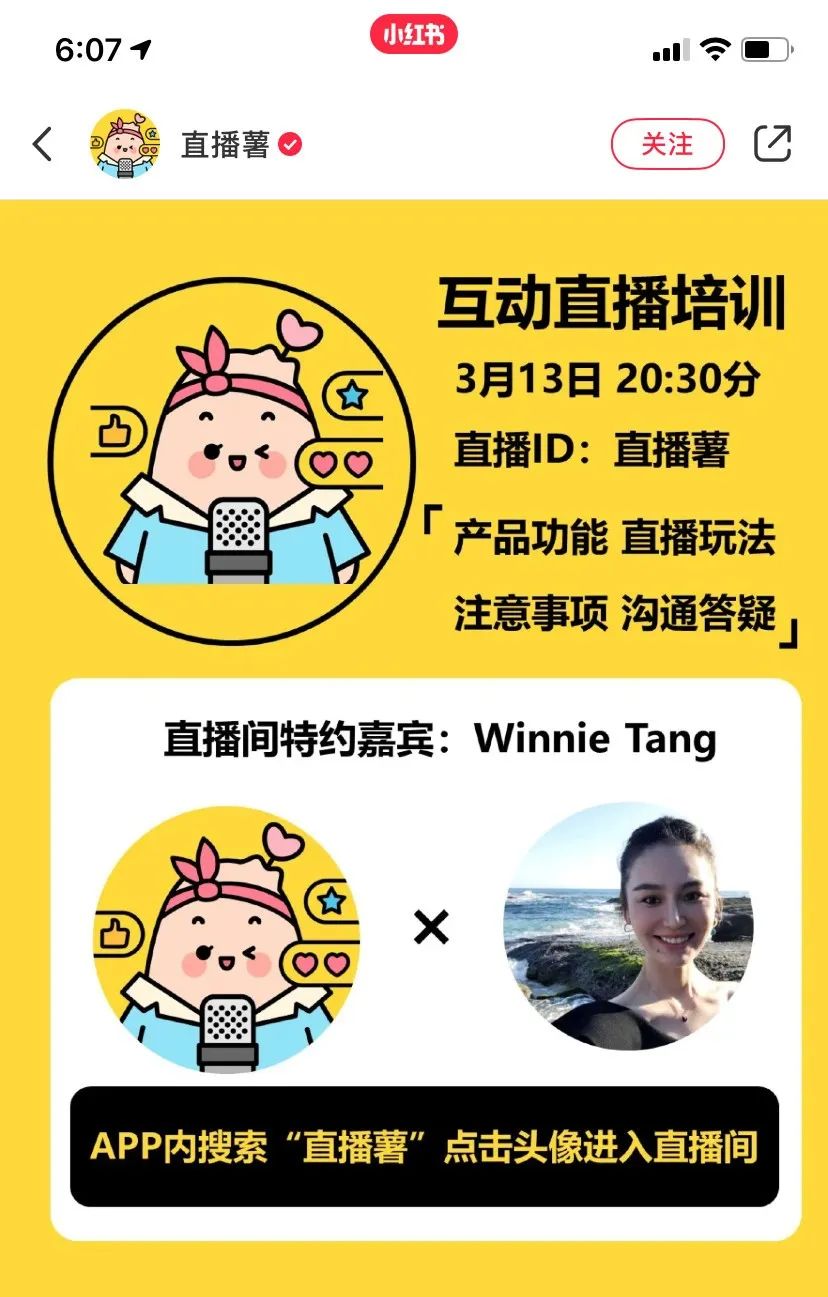Open the 互动直播培训 poster image
The width and height of the screenshot is (828, 1297).
(x=414, y=720)
